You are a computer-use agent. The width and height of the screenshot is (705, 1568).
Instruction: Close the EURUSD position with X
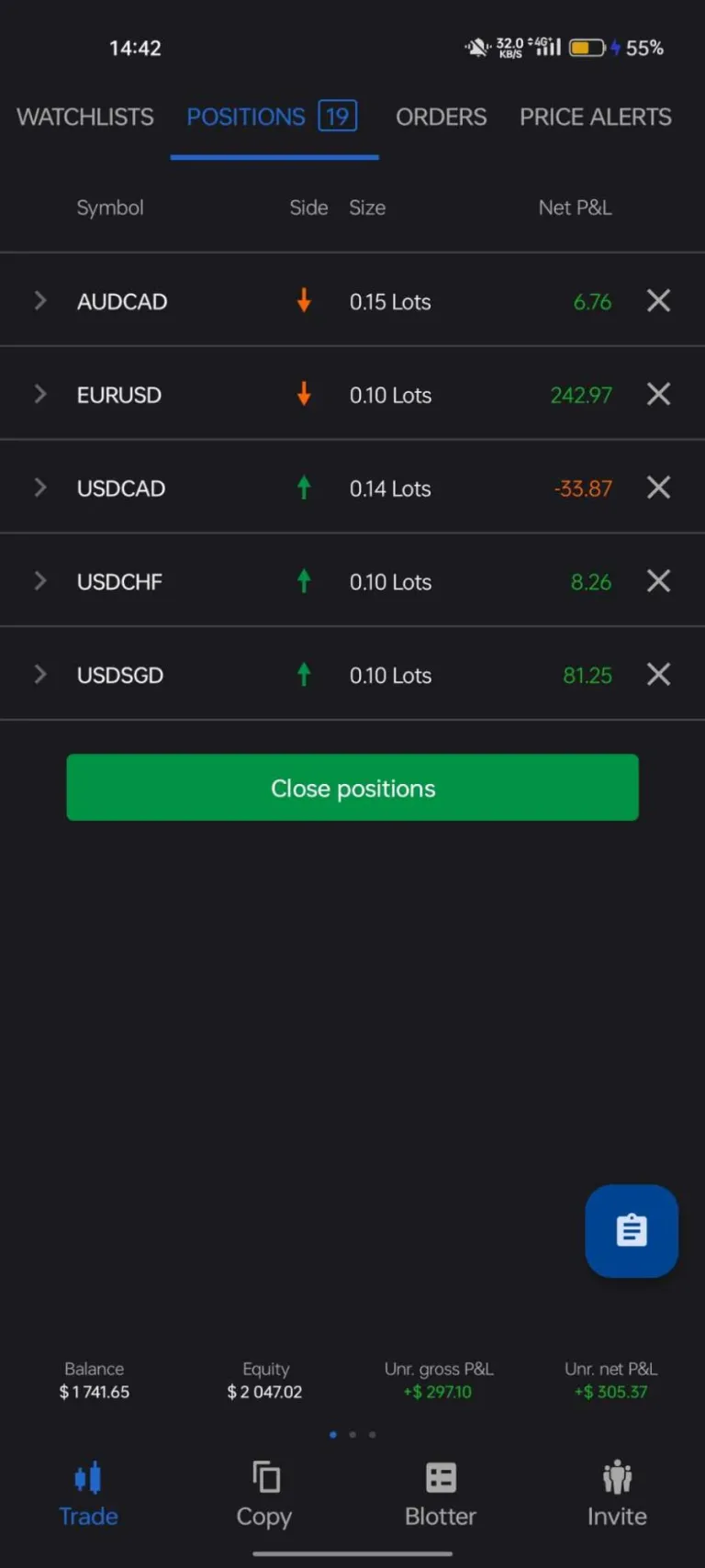[x=658, y=395]
